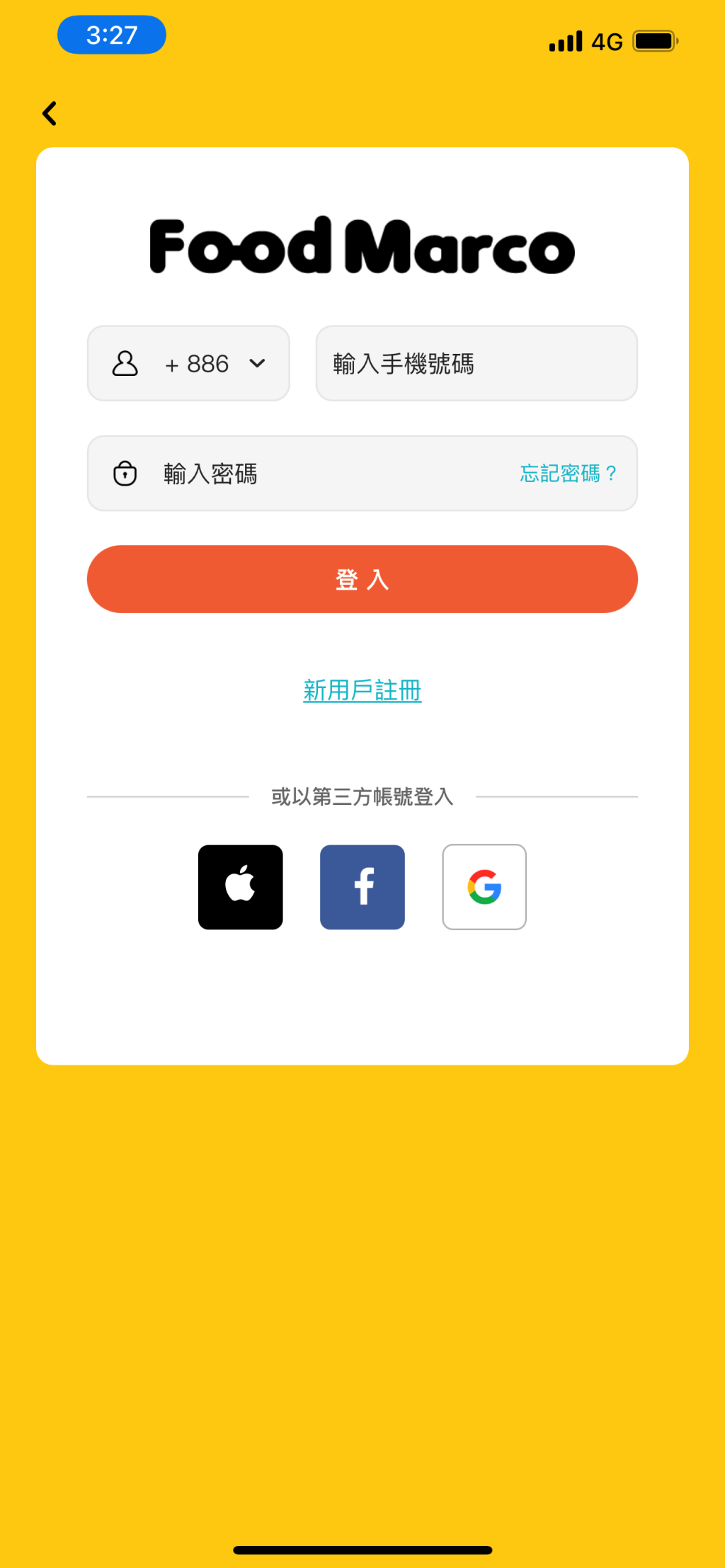Sign in with Google
The image size is (725, 1568).
tap(484, 886)
